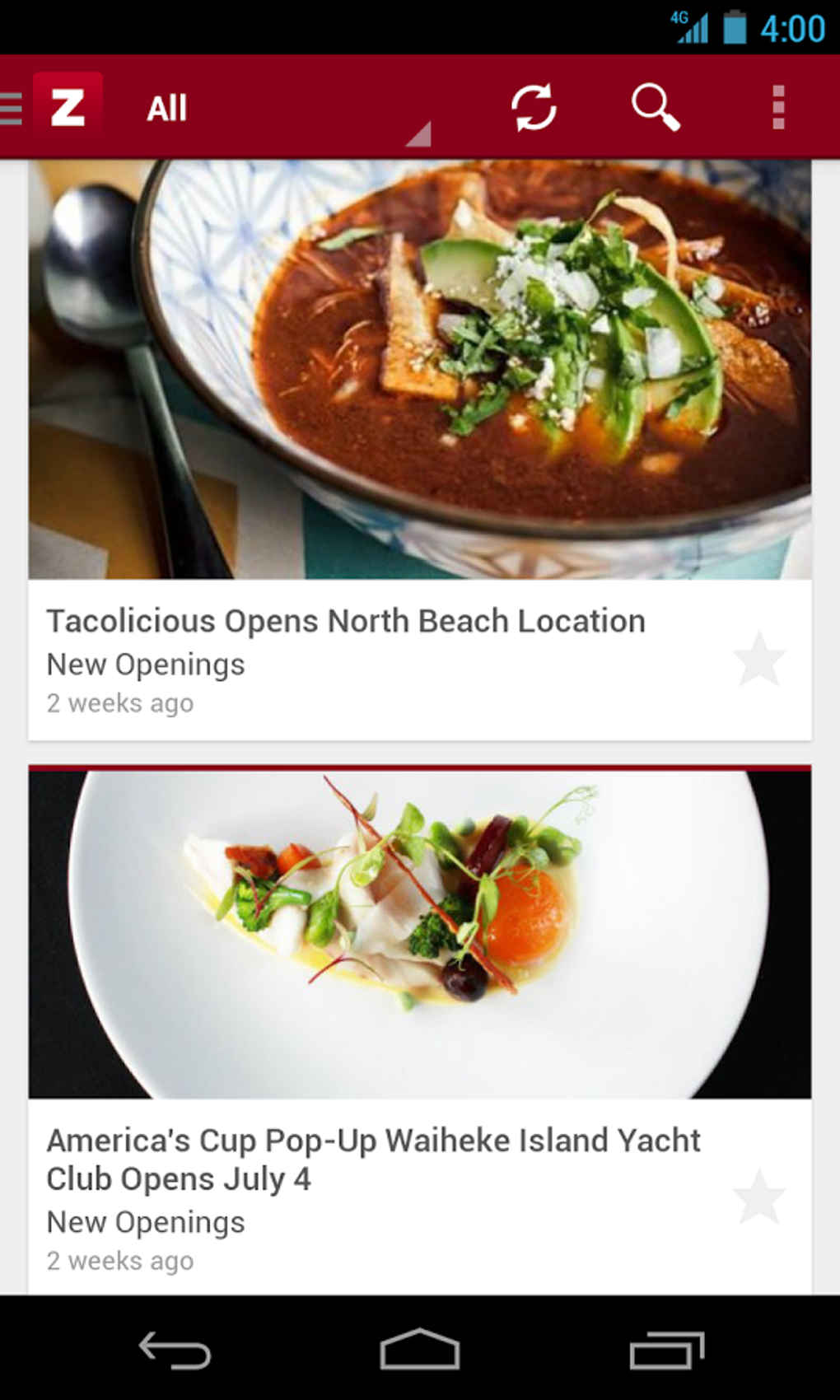Refresh the article feed
Viewport: 840px width, 1400px height.
(x=534, y=108)
